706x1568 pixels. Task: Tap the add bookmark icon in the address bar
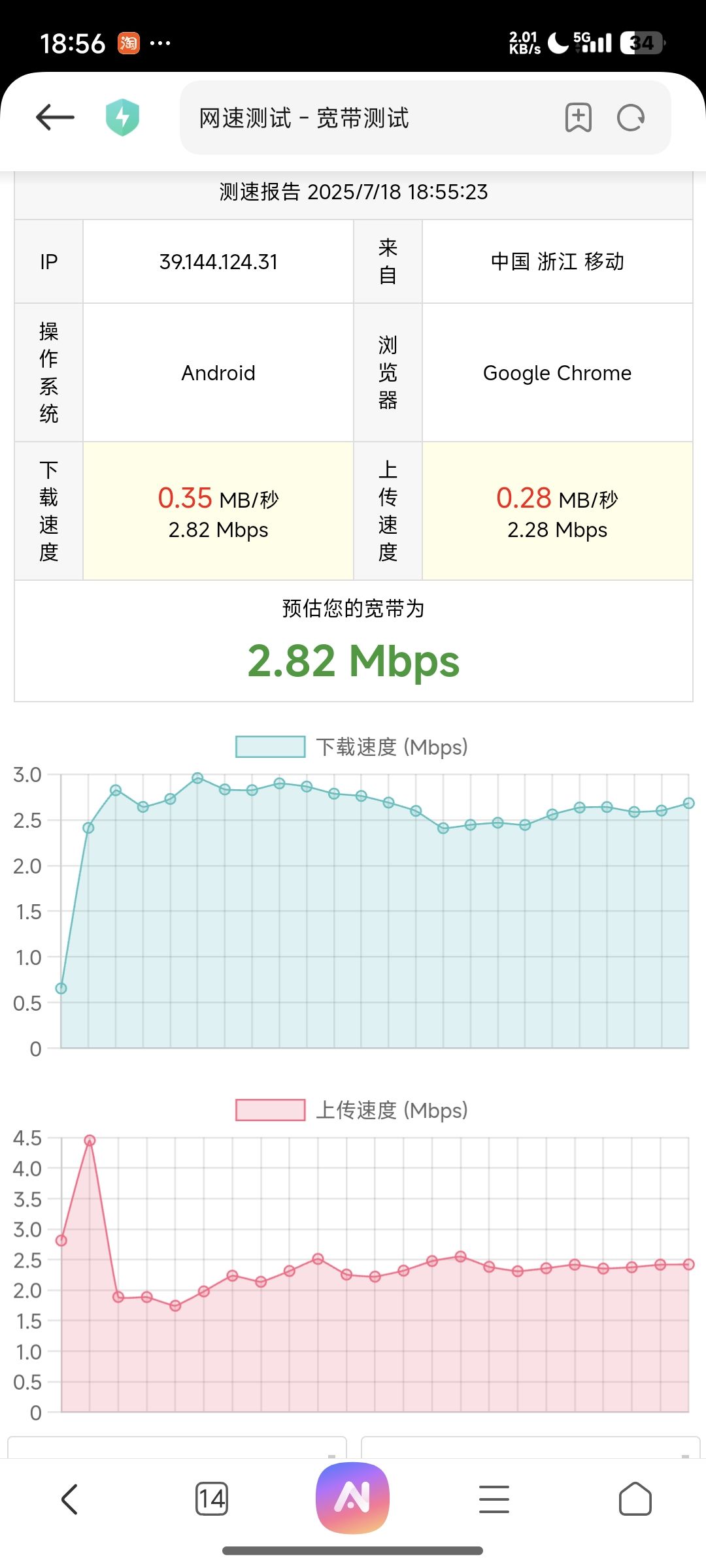pos(578,118)
